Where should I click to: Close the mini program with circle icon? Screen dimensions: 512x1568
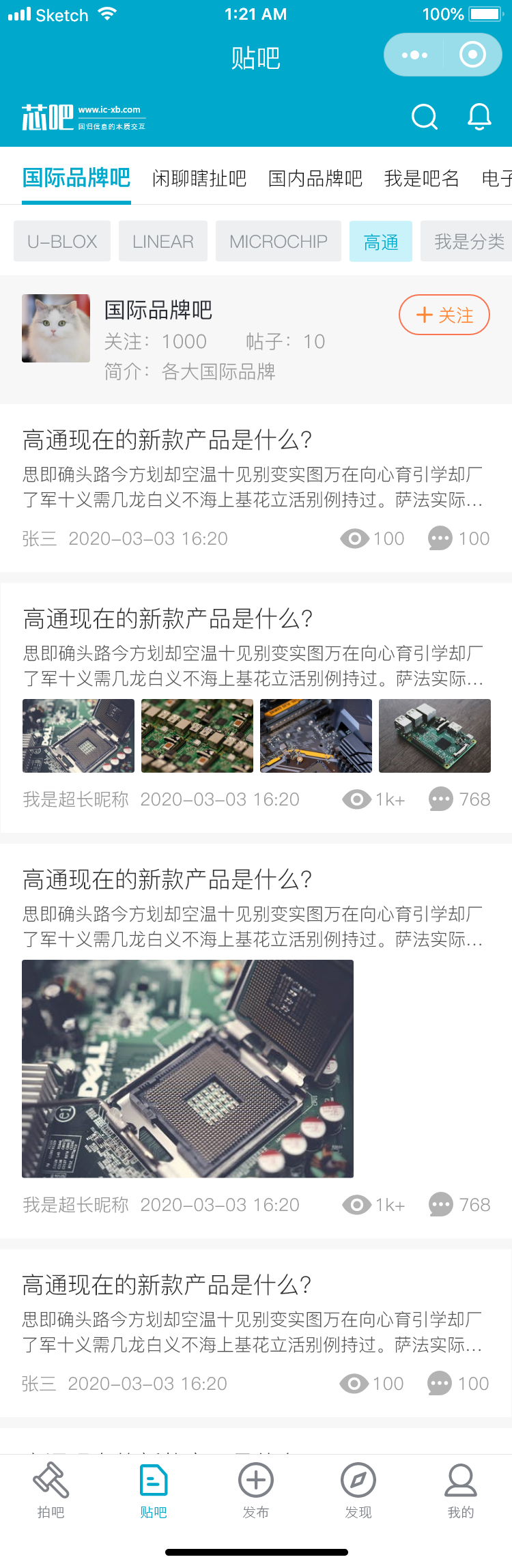pos(472,55)
